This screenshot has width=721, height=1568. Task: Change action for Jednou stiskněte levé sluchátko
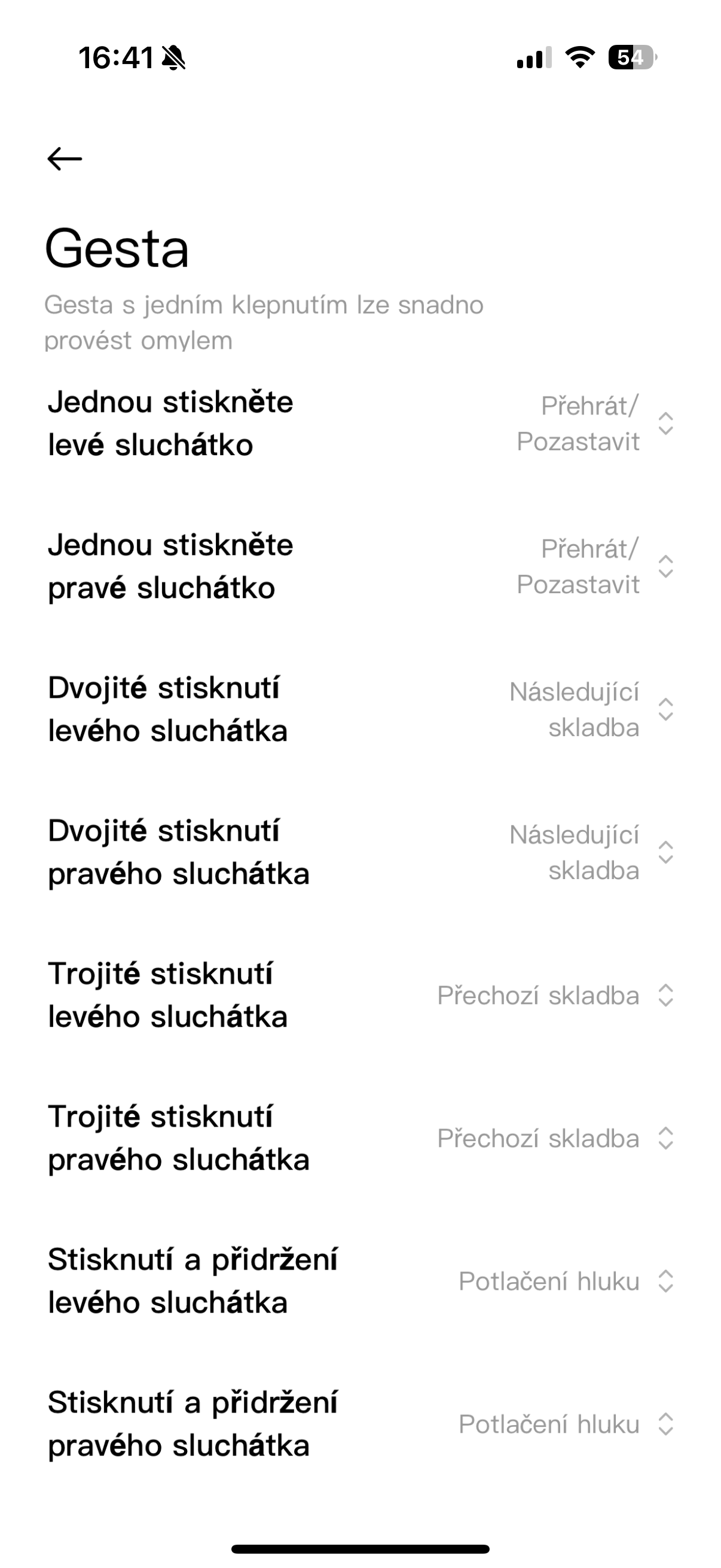(x=665, y=423)
